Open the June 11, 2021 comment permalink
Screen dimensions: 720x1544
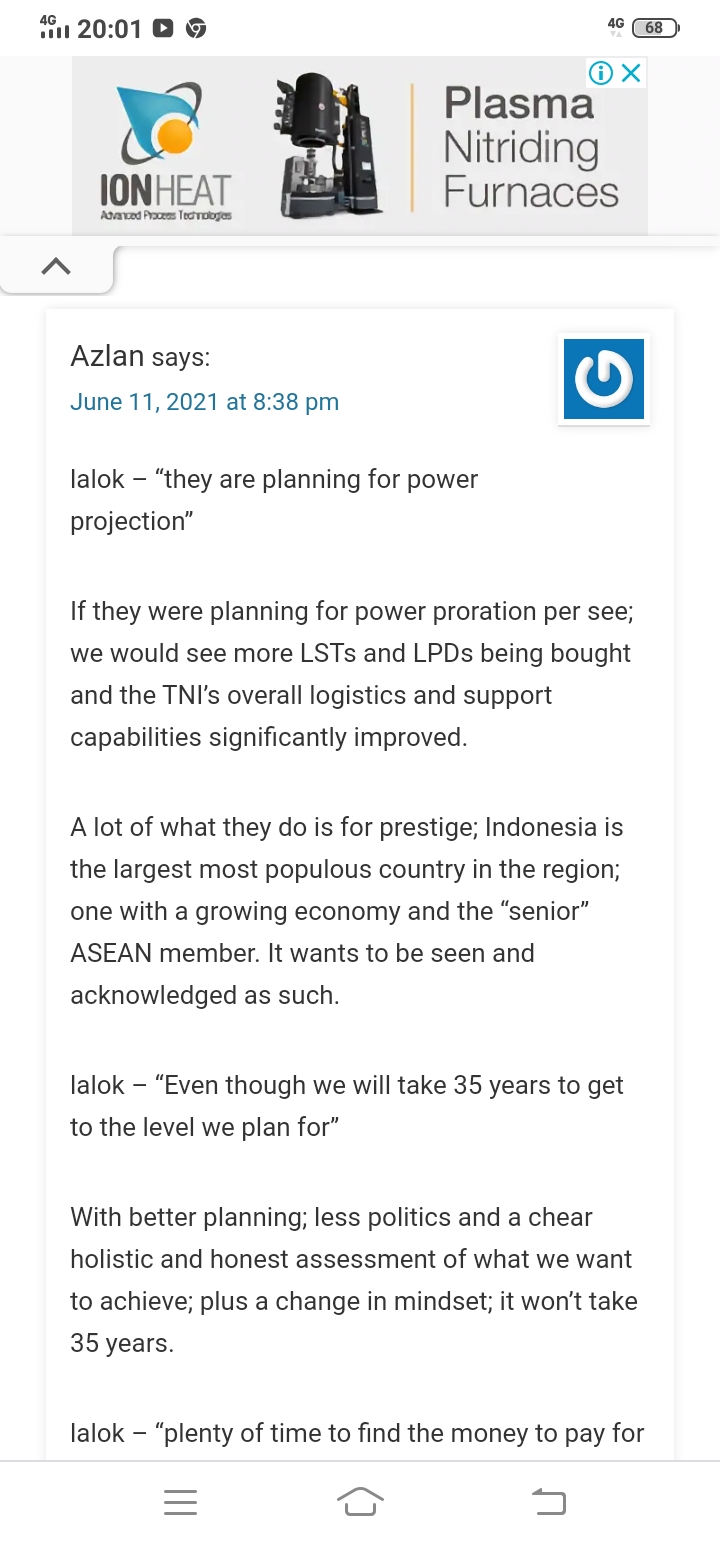click(x=204, y=402)
